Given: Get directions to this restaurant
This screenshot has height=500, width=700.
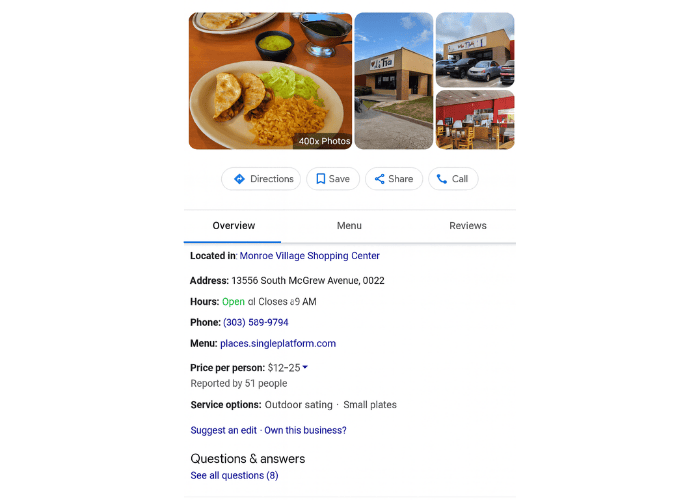Looking at the screenshot, I should point(261,179).
